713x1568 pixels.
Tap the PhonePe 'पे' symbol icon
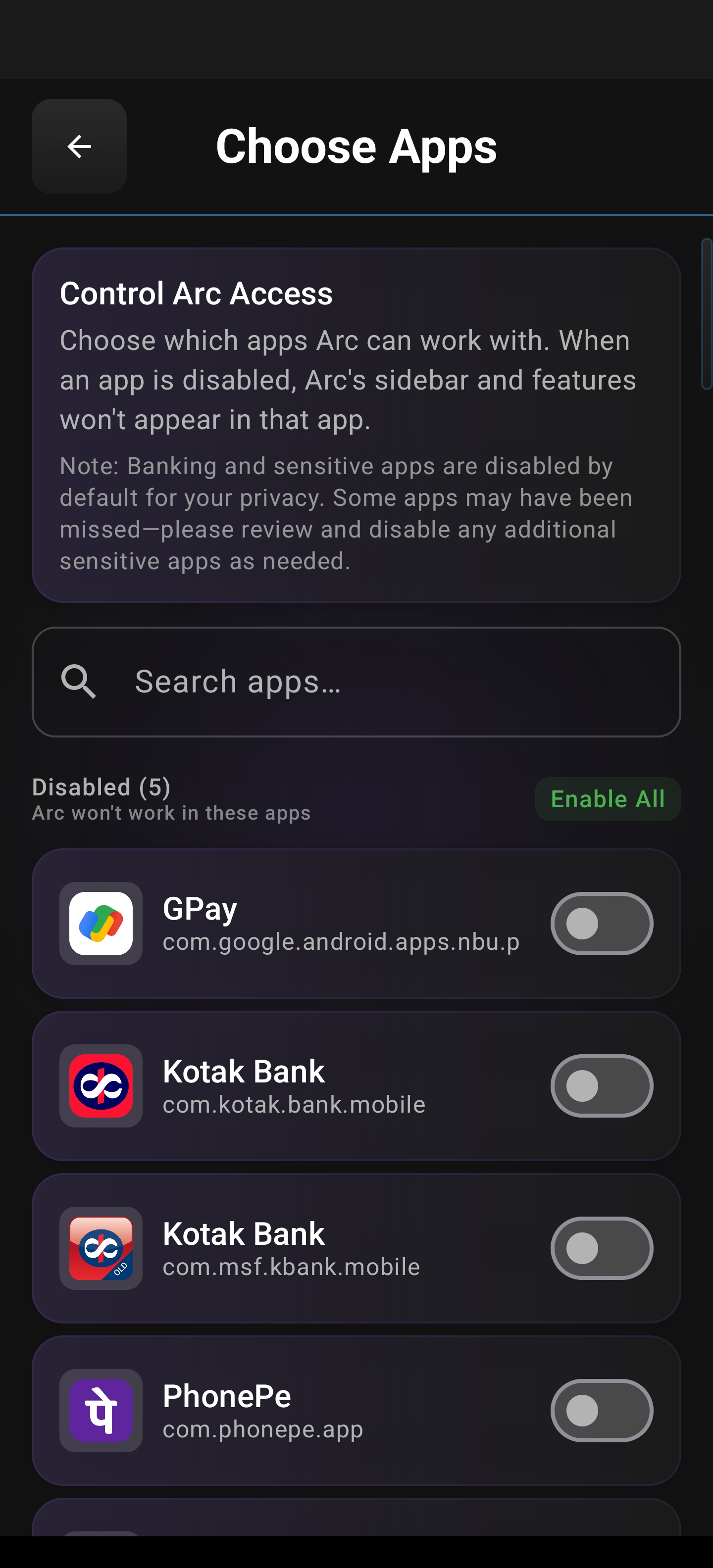[101, 1411]
